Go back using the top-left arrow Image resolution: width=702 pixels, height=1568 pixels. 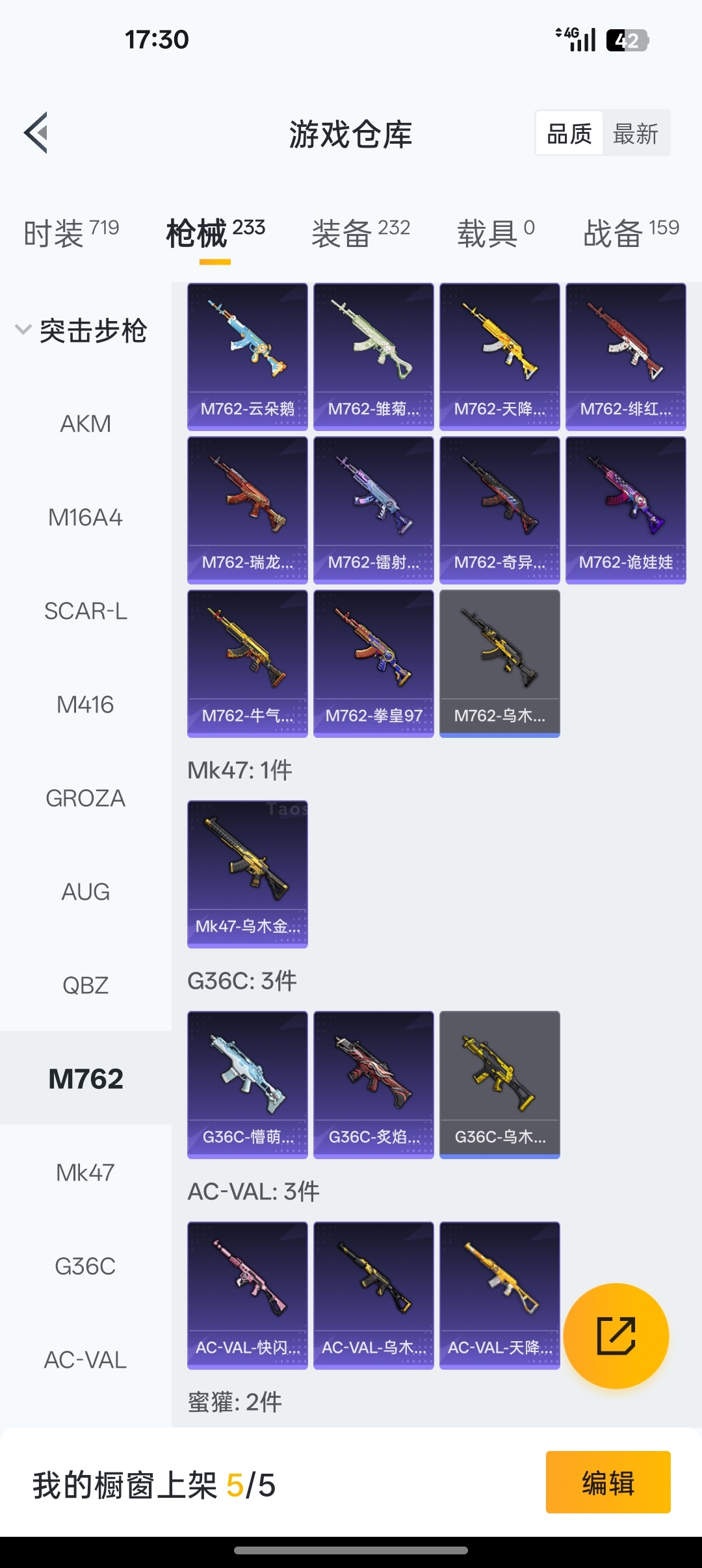click(36, 133)
